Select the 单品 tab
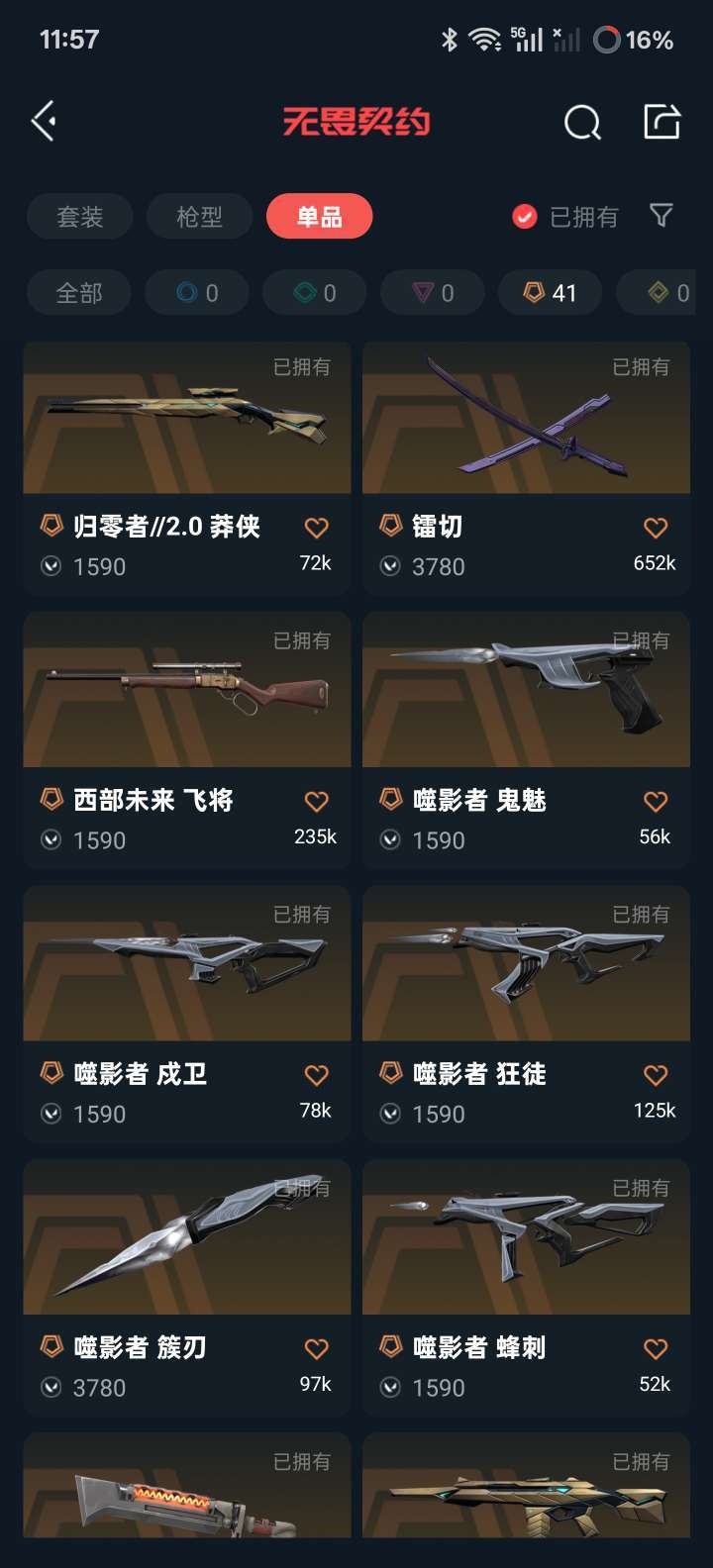The height and width of the screenshot is (1568, 713). pos(320,217)
